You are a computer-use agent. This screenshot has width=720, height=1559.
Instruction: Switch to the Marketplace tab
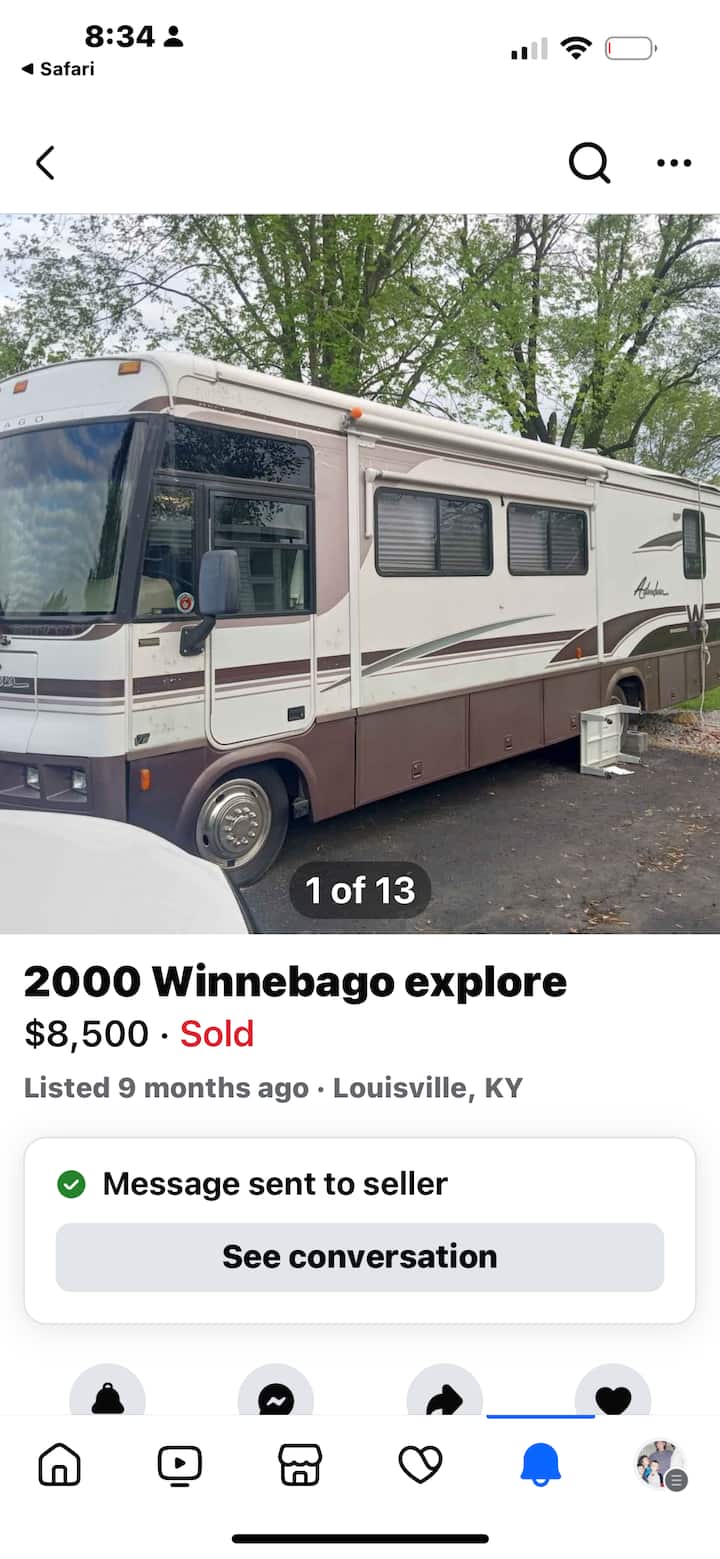pyautogui.click(x=300, y=1466)
